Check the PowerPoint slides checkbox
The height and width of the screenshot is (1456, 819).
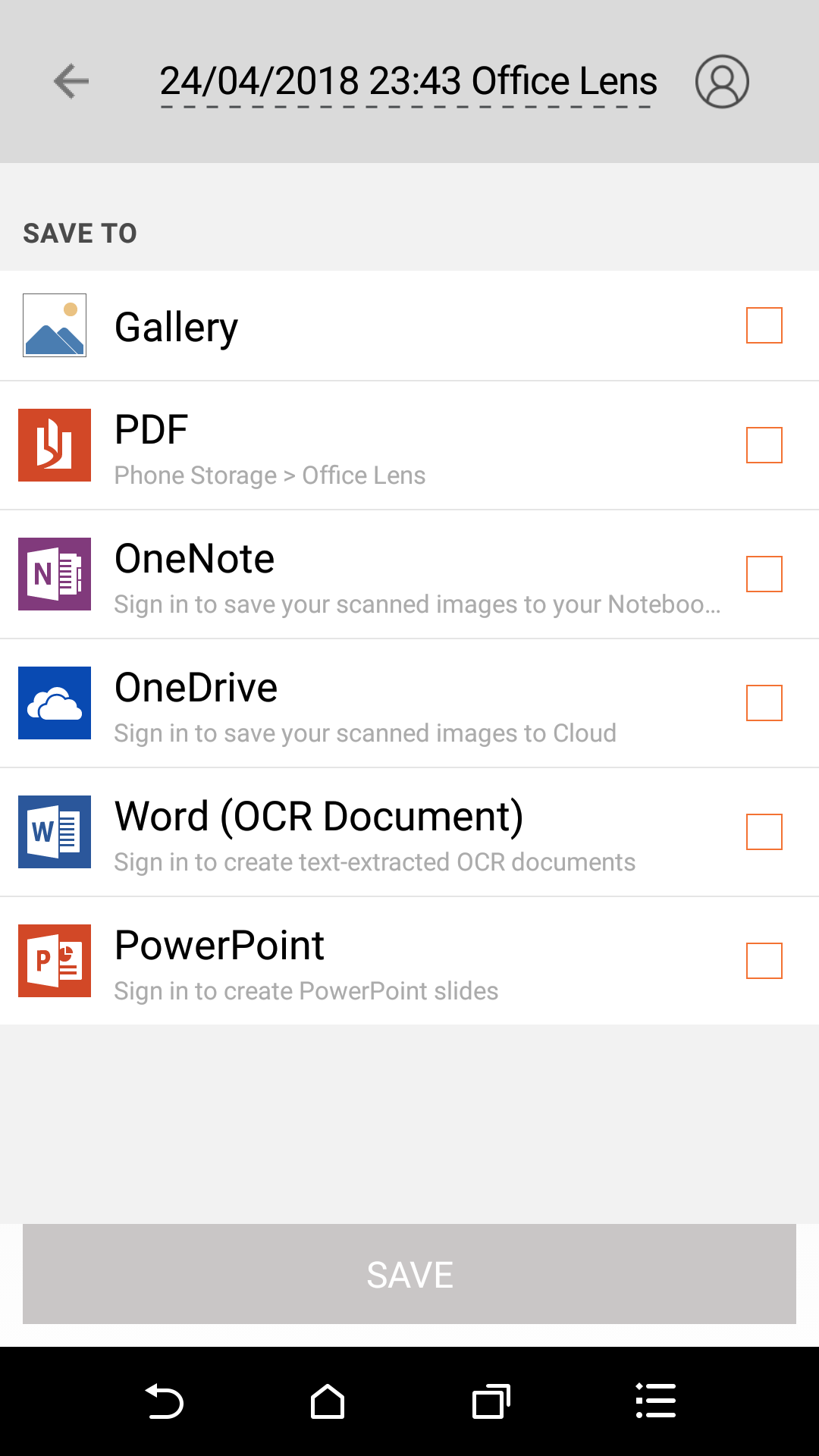[764, 962]
